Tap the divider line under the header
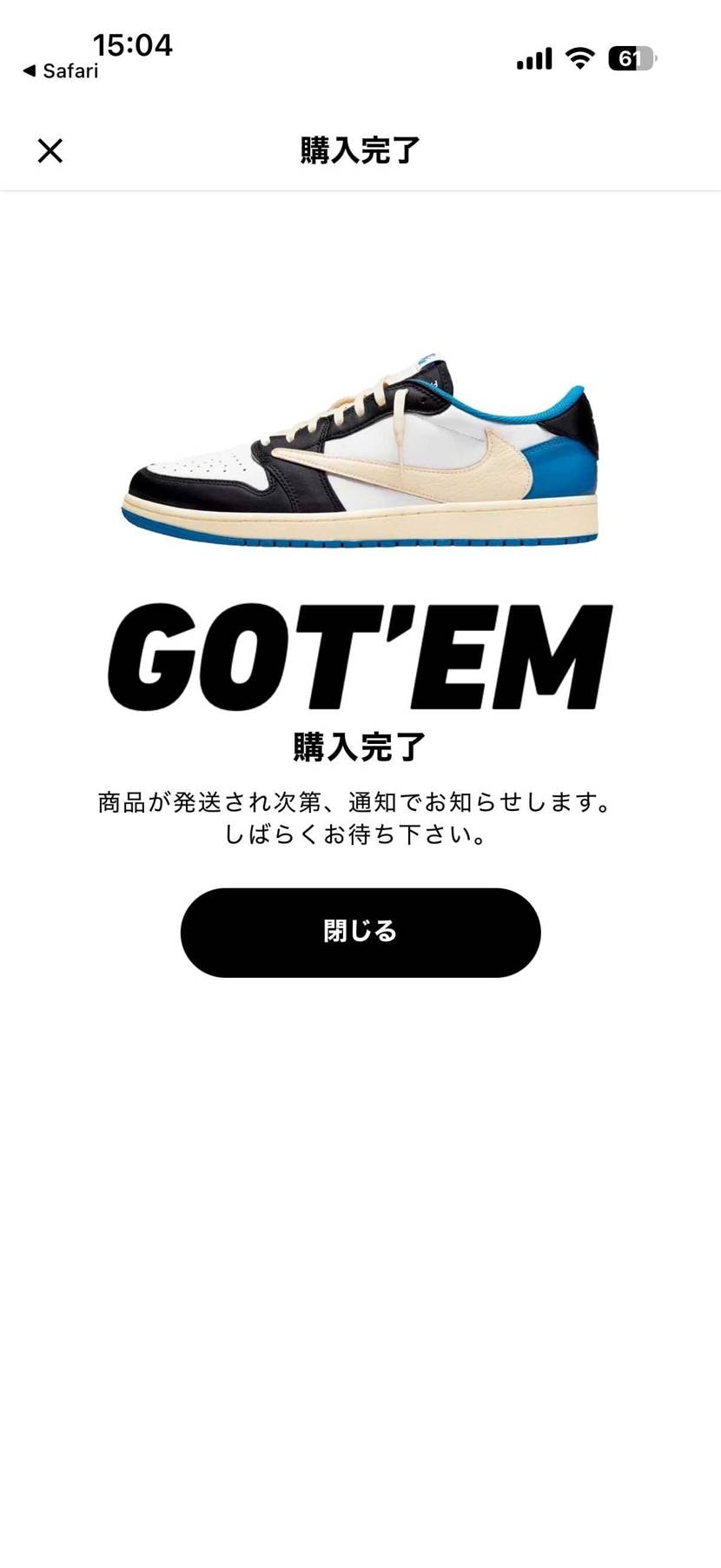The width and height of the screenshot is (721, 1568). click(360, 189)
